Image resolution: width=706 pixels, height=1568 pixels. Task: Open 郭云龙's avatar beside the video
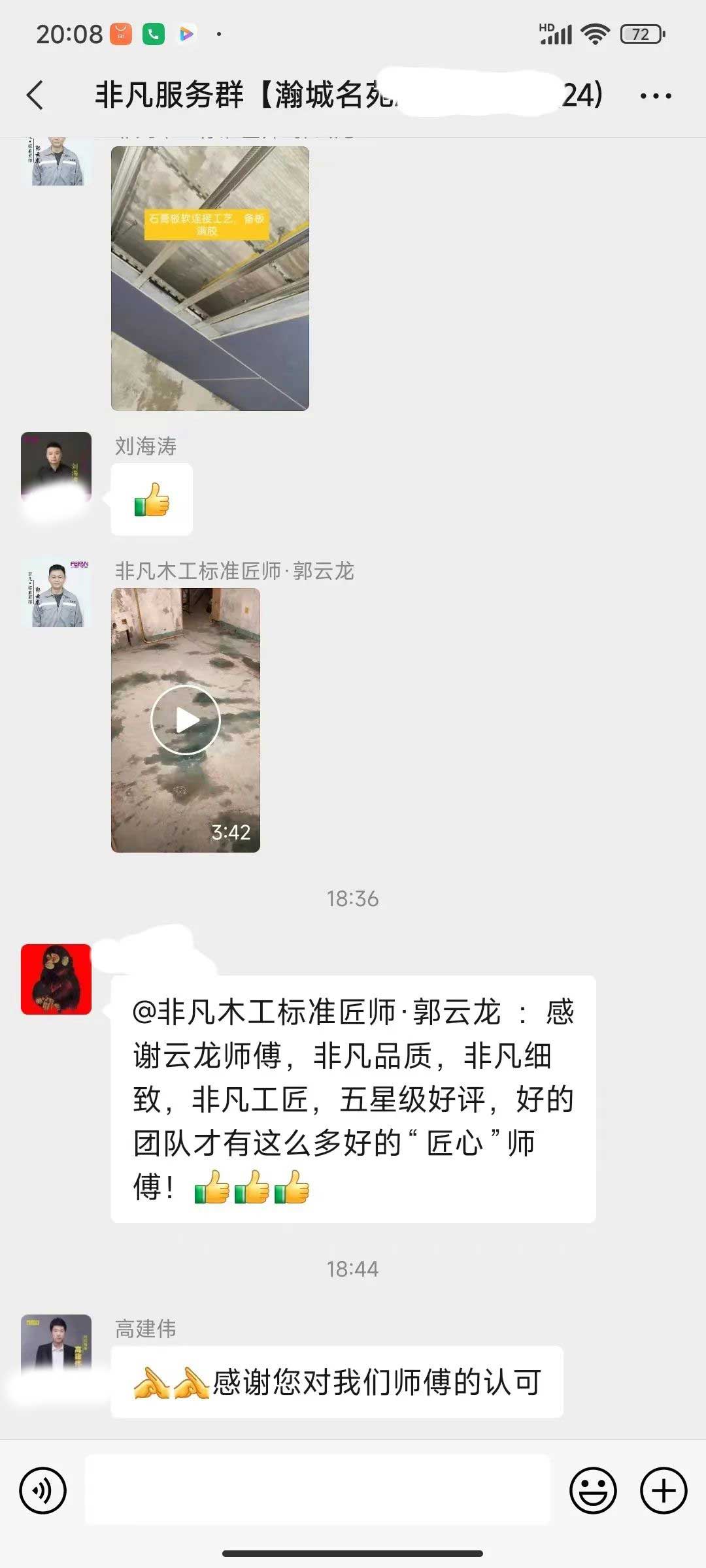pyautogui.click(x=56, y=593)
